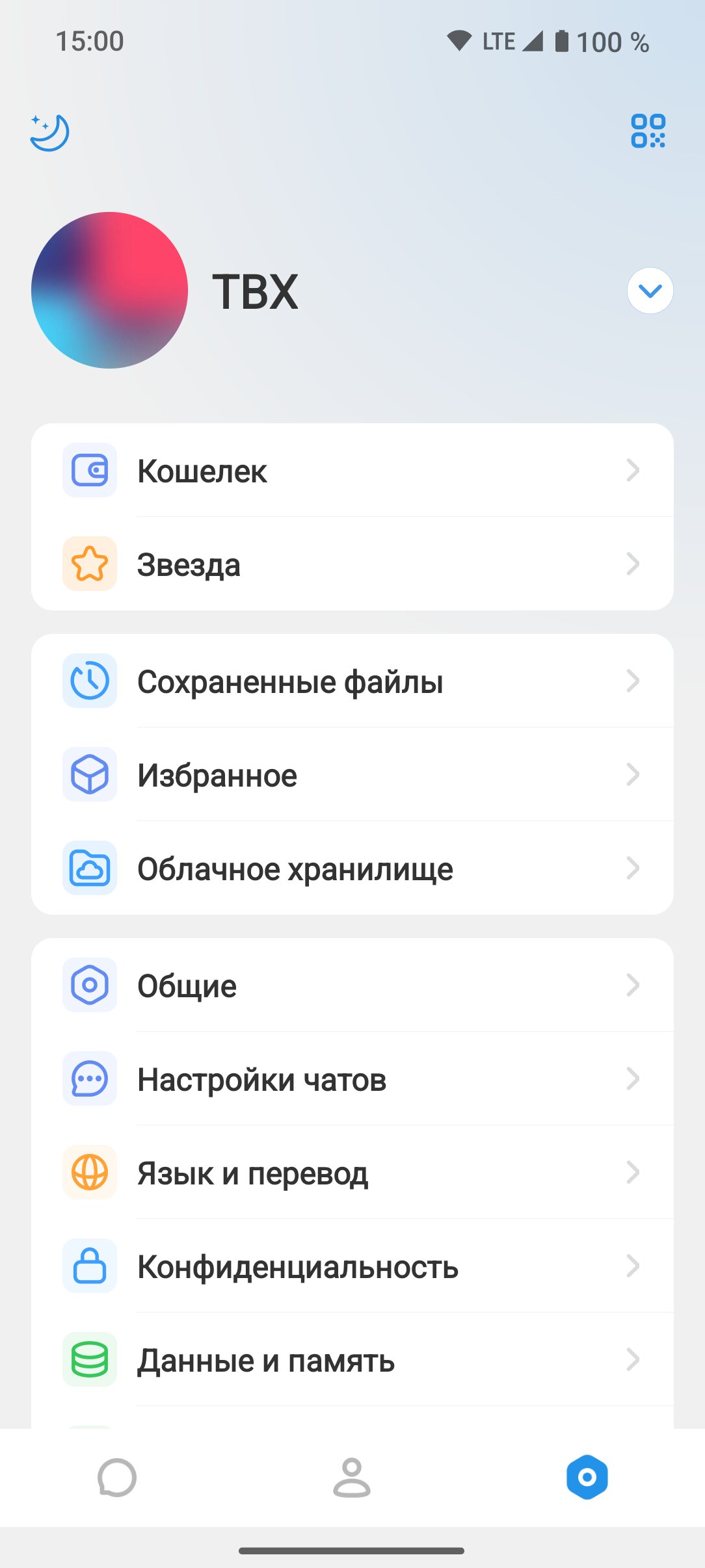Switch to the chats tab
The image size is (705, 1568).
[x=117, y=1478]
